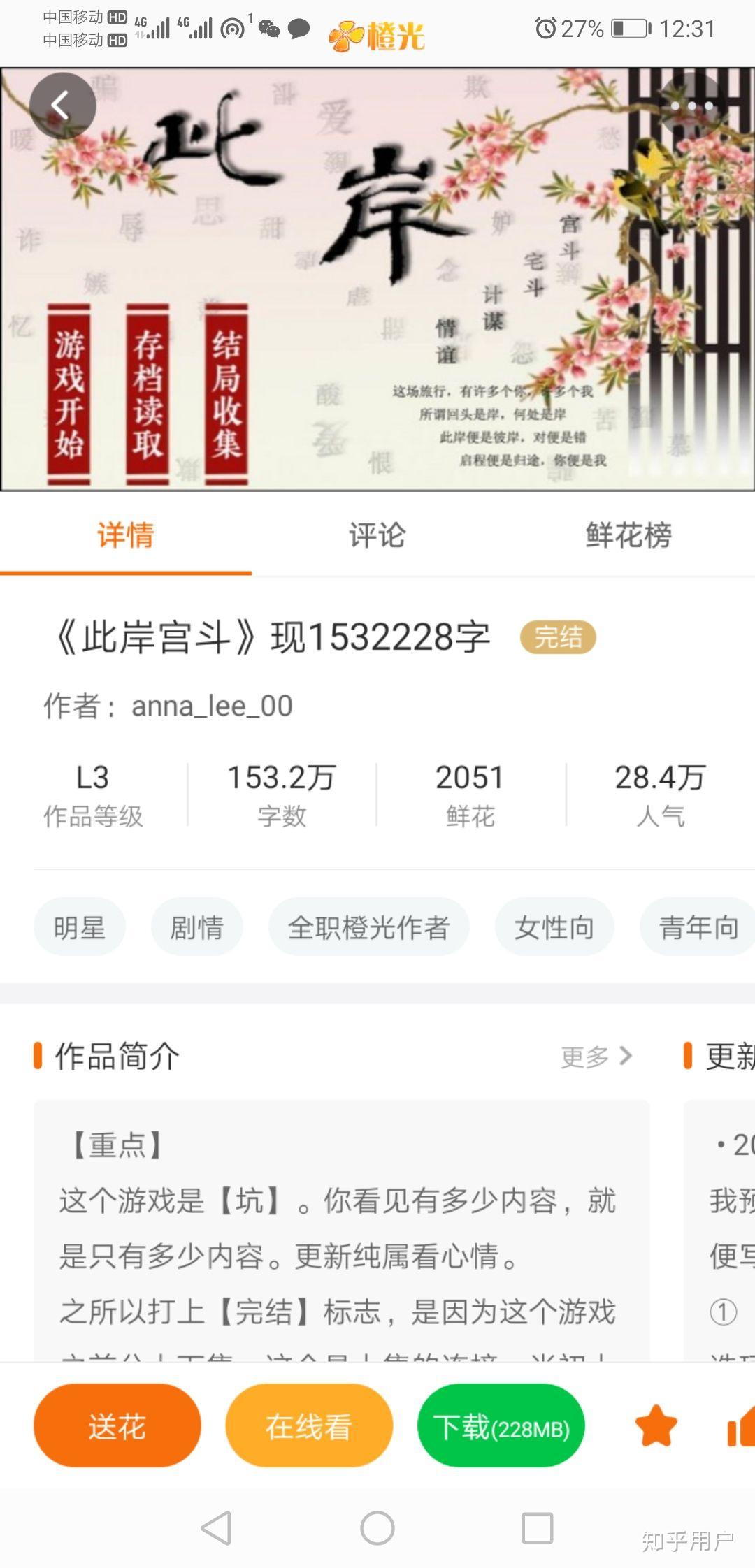The height and width of the screenshot is (1568, 755).
Task: Tap the 剧情 tag chip
Action: (197, 927)
